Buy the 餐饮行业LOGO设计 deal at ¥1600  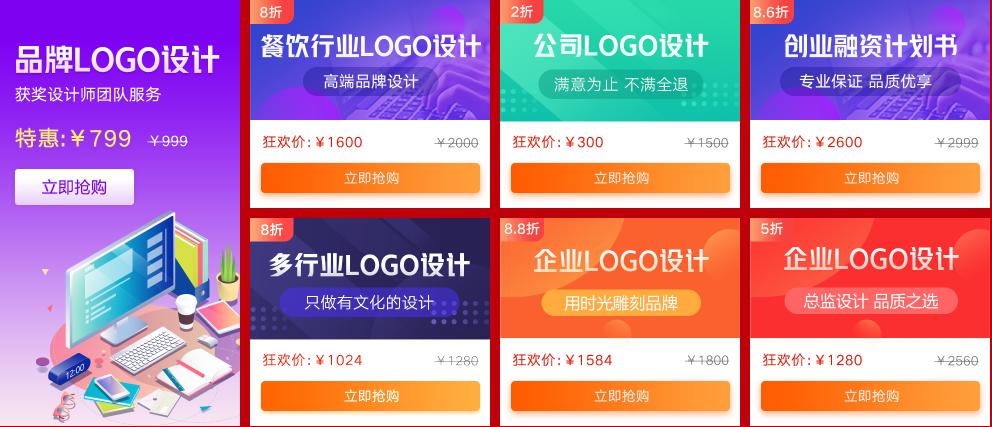click(x=370, y=178)
